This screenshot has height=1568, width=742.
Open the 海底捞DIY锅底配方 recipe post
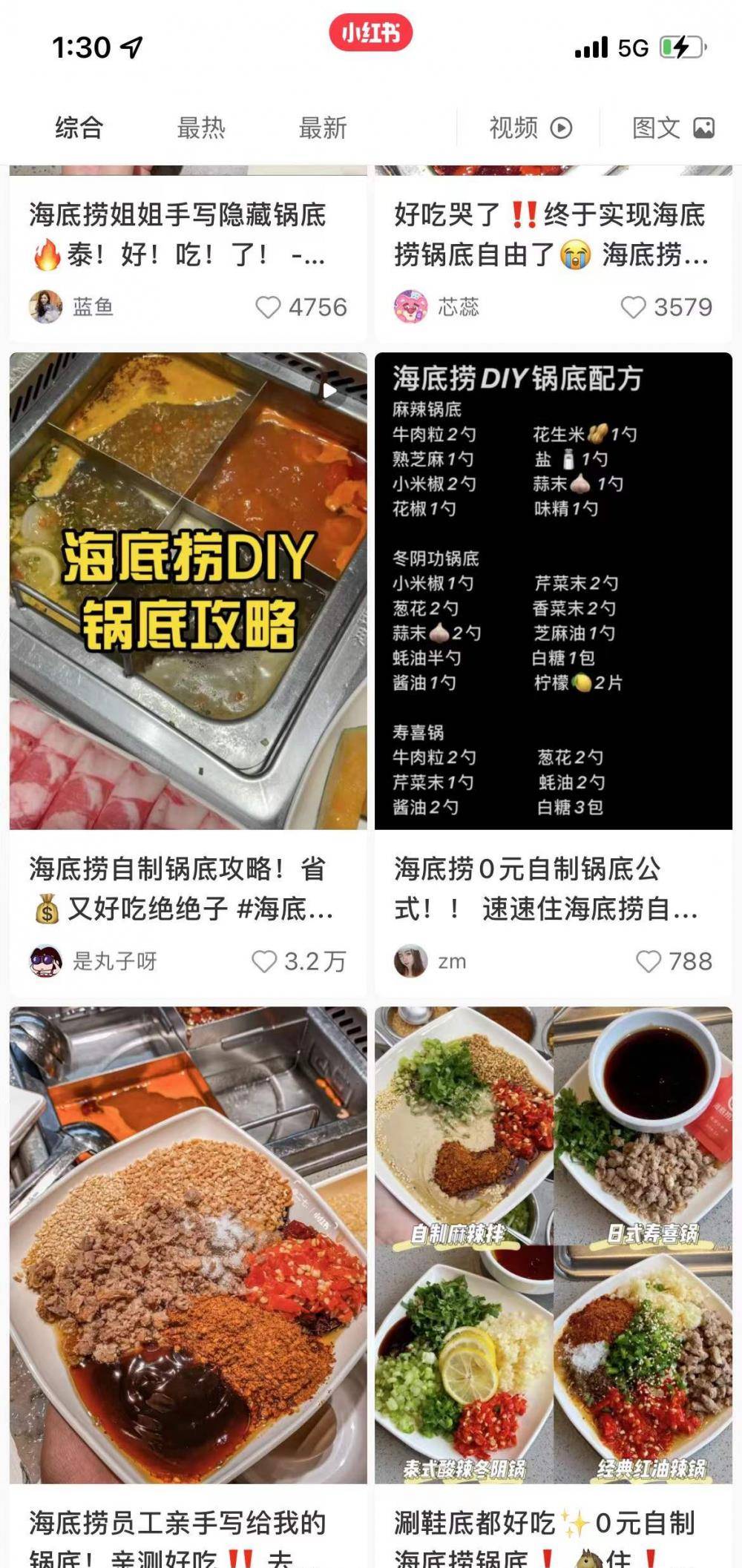pyautogui.click(x=555, y=586)
